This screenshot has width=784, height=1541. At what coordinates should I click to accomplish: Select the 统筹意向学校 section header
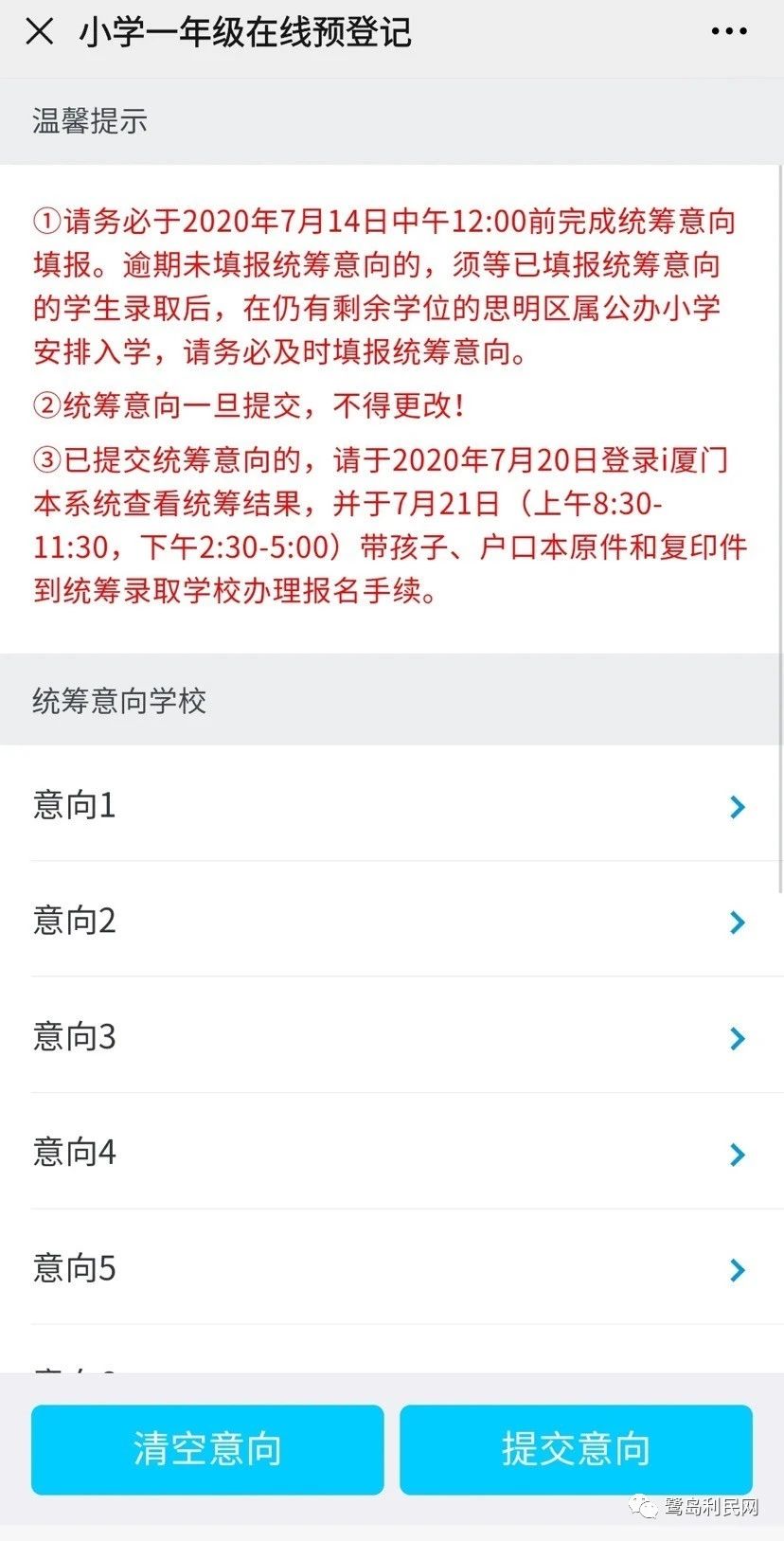tap(118, 701)
